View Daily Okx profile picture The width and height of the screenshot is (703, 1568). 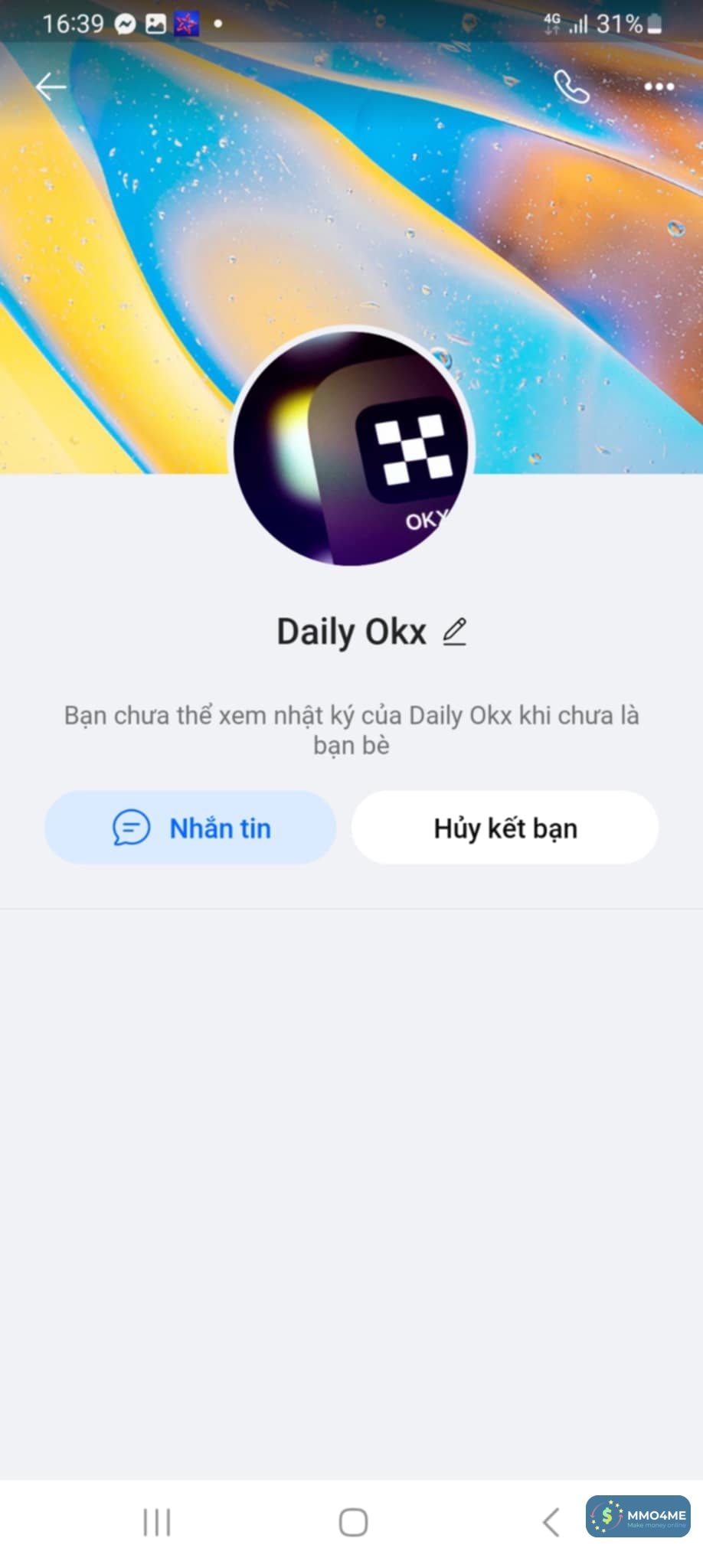click(353, 449)
